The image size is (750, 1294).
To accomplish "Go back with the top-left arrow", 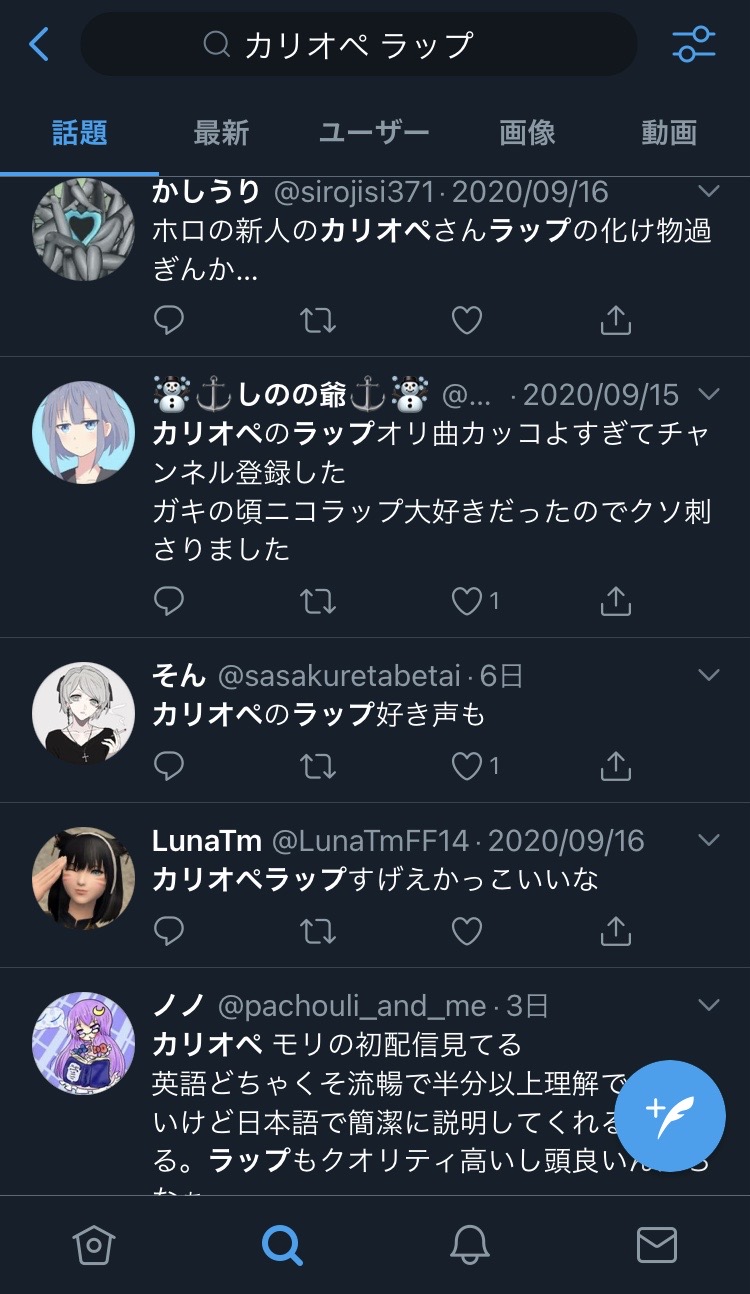I will (39, 44).
